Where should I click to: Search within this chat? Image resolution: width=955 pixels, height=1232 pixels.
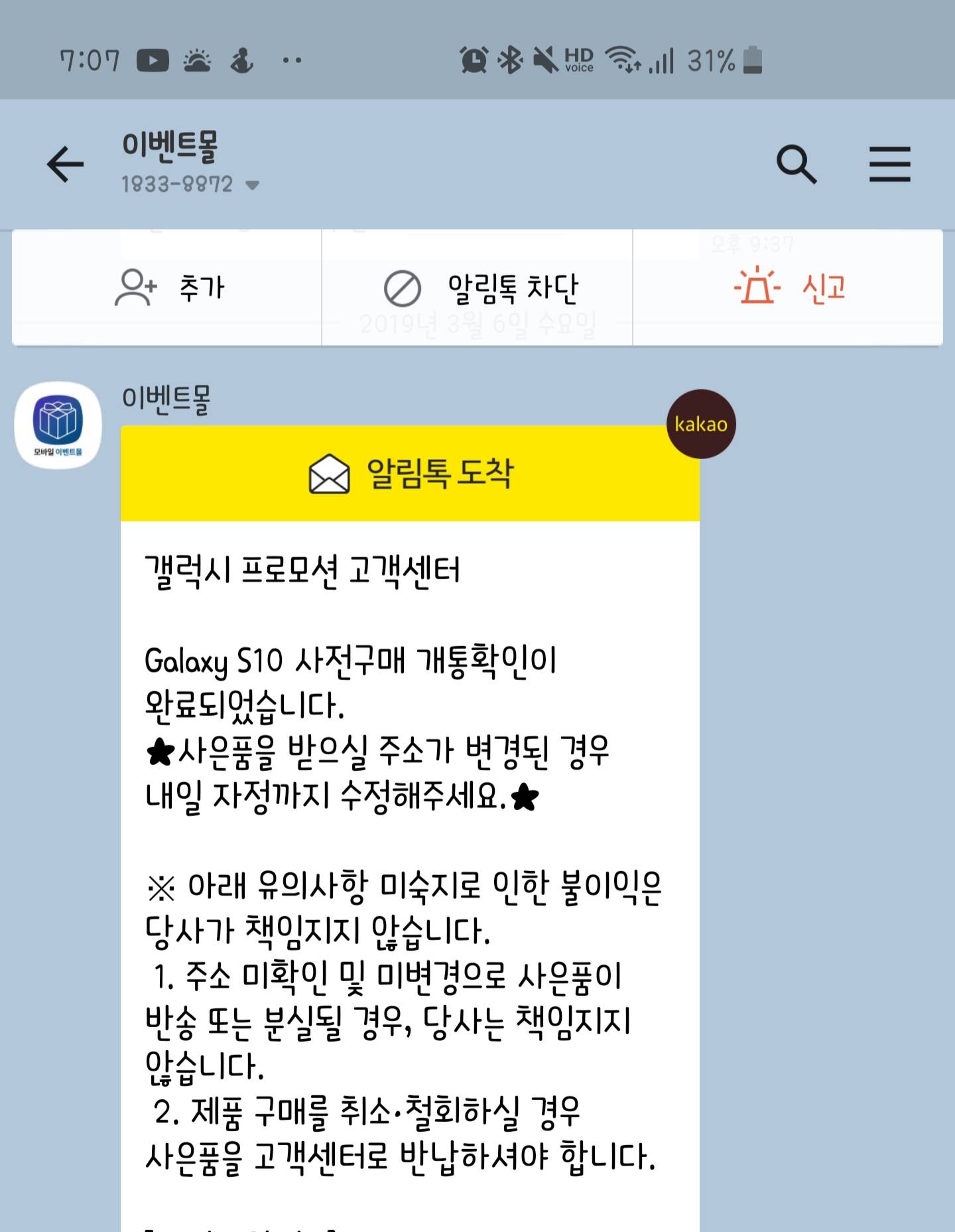(x=796, y=164)
